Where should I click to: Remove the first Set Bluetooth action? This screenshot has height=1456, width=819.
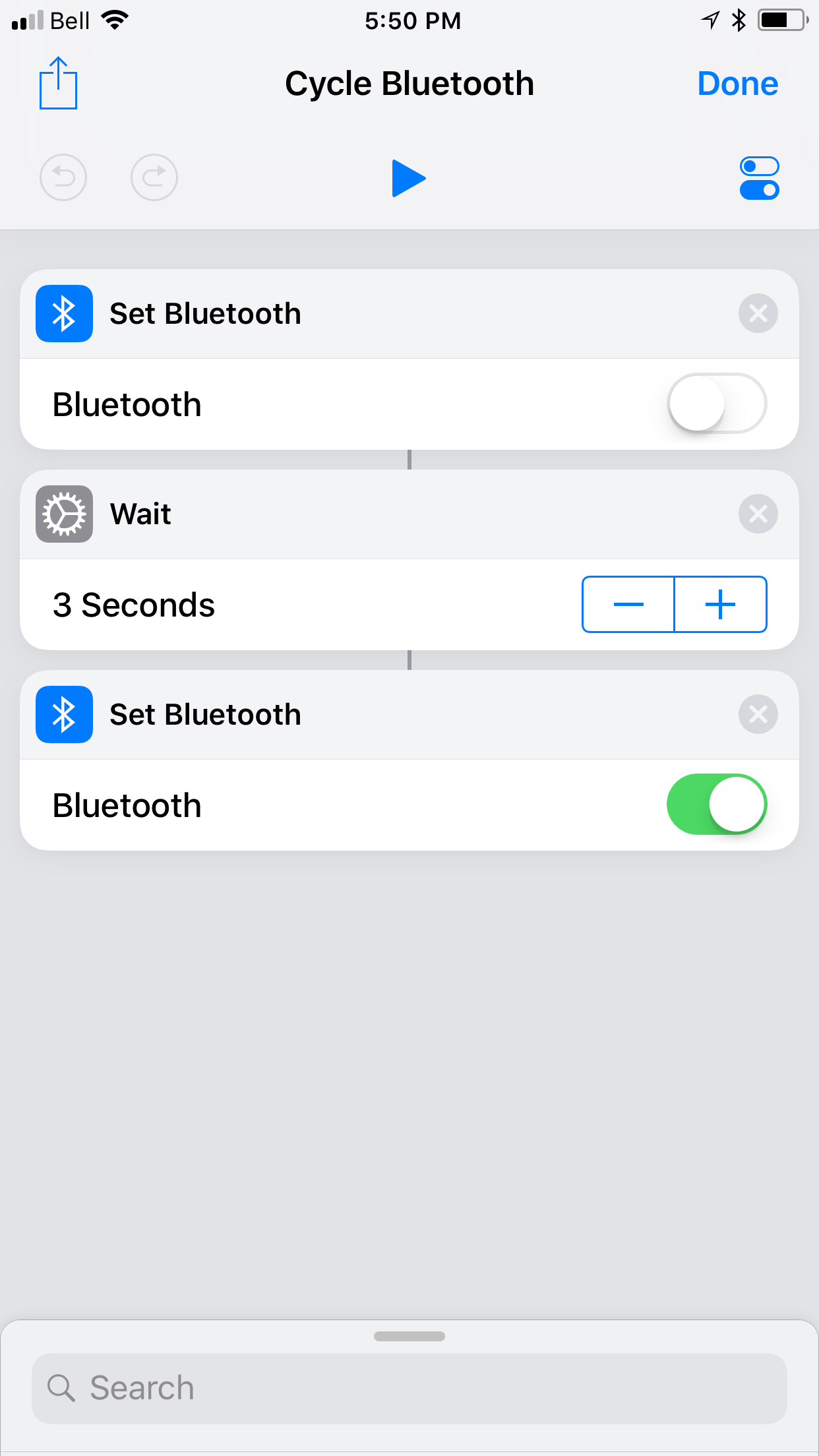click(758, 313)
